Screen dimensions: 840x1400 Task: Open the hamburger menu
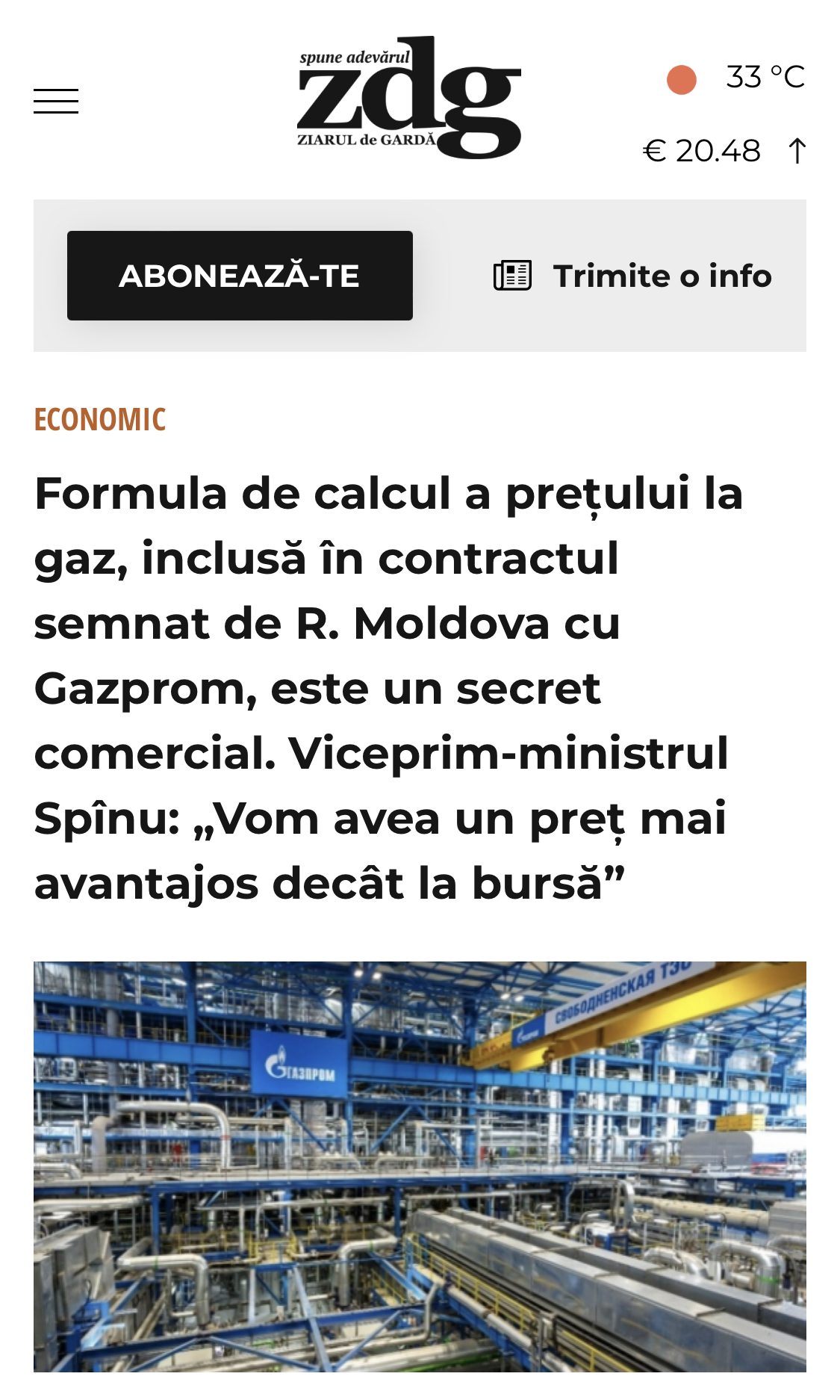click(56, 101)
